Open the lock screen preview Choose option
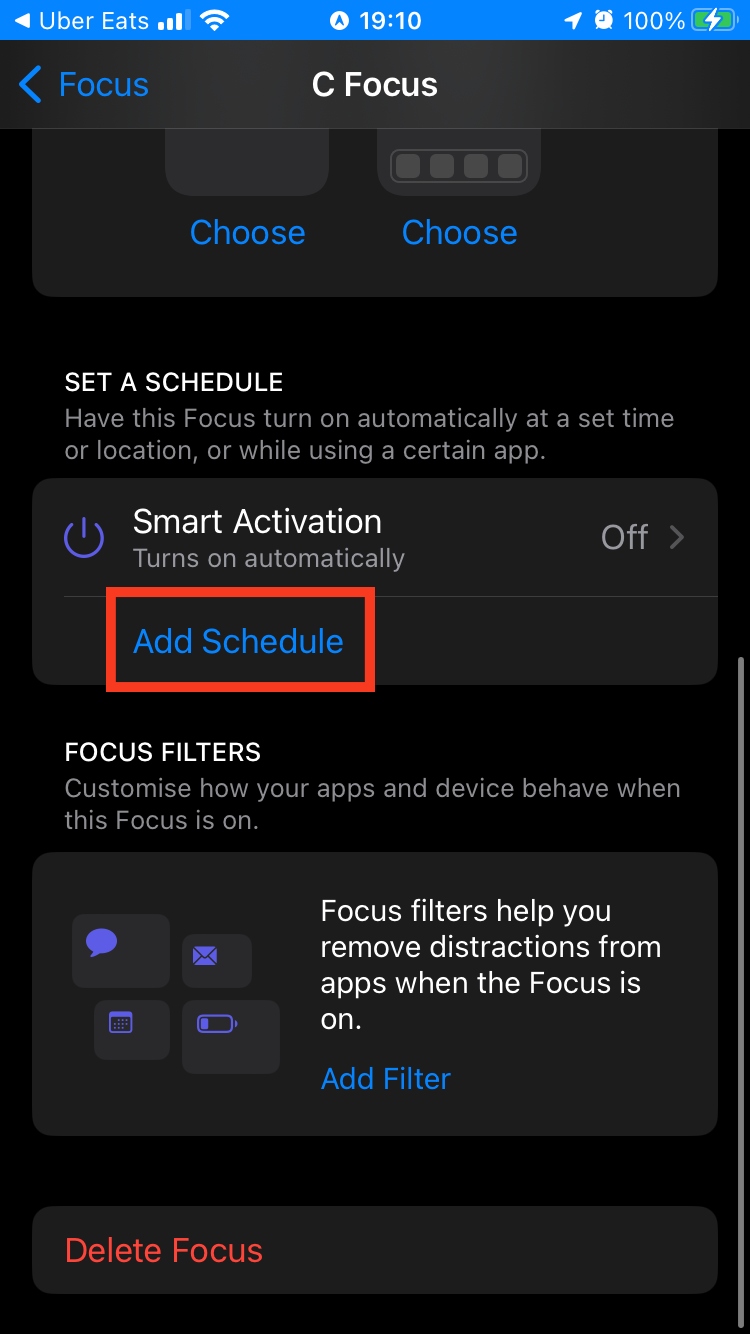This screenshot has width=750, height=1334. [247, 232]
